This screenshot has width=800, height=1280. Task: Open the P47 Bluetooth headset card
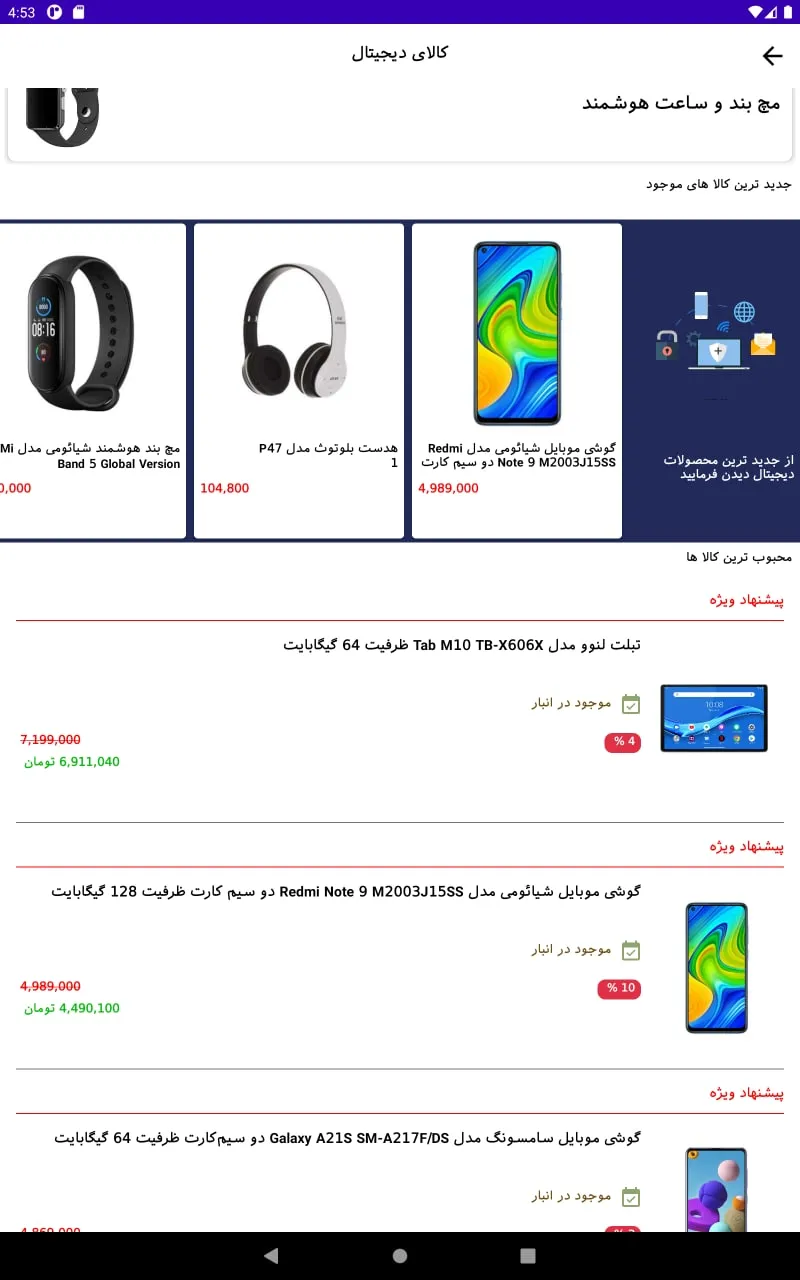tap(299, 380)
